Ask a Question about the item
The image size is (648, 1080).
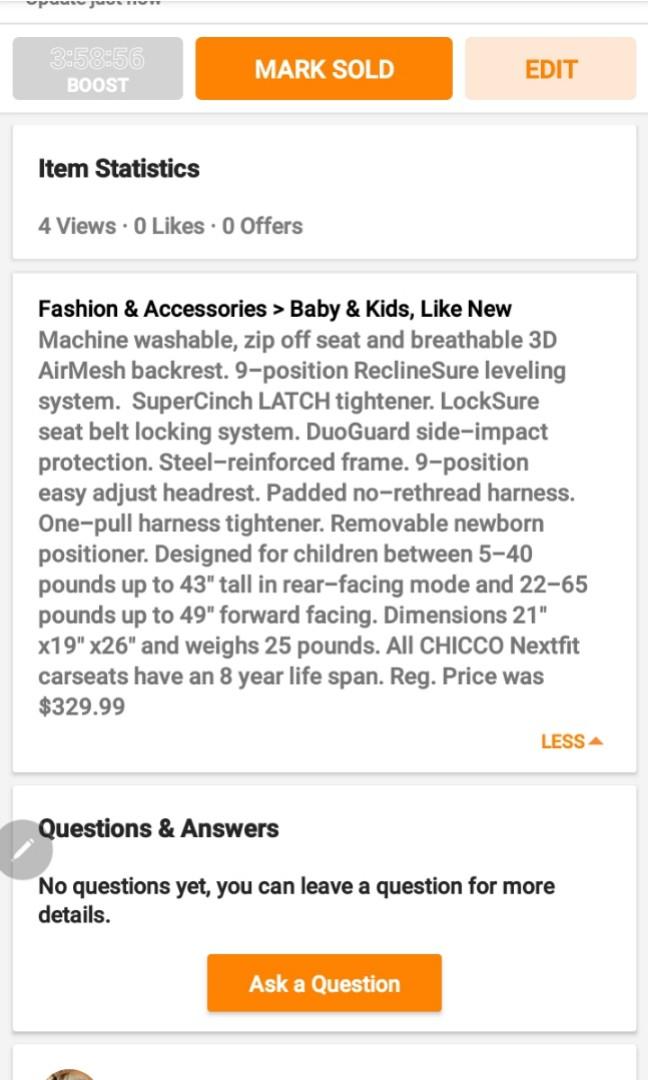pos(324,983)
